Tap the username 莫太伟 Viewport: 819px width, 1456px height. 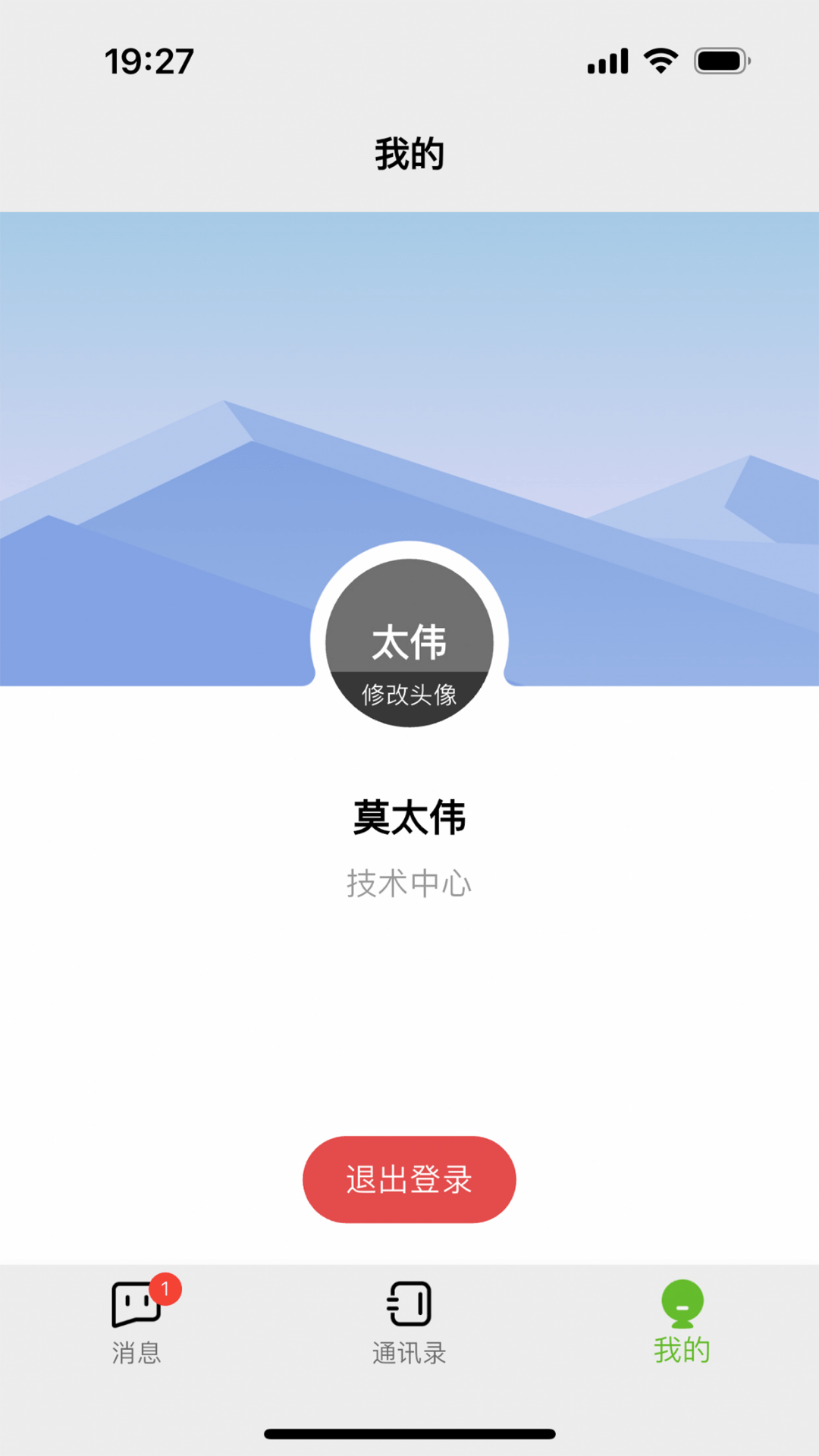click(409, 817)
